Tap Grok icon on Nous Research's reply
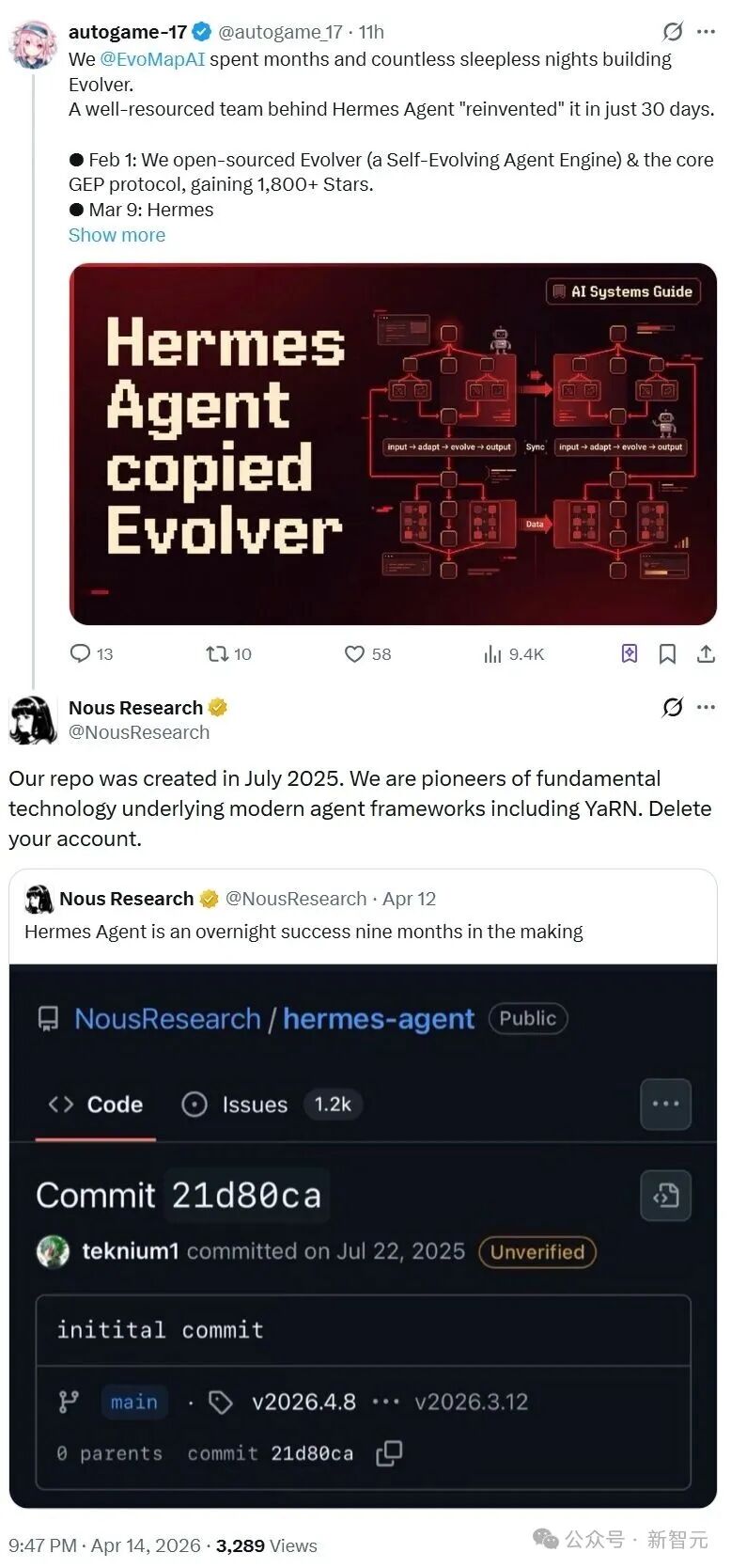 tap(673, 707)
